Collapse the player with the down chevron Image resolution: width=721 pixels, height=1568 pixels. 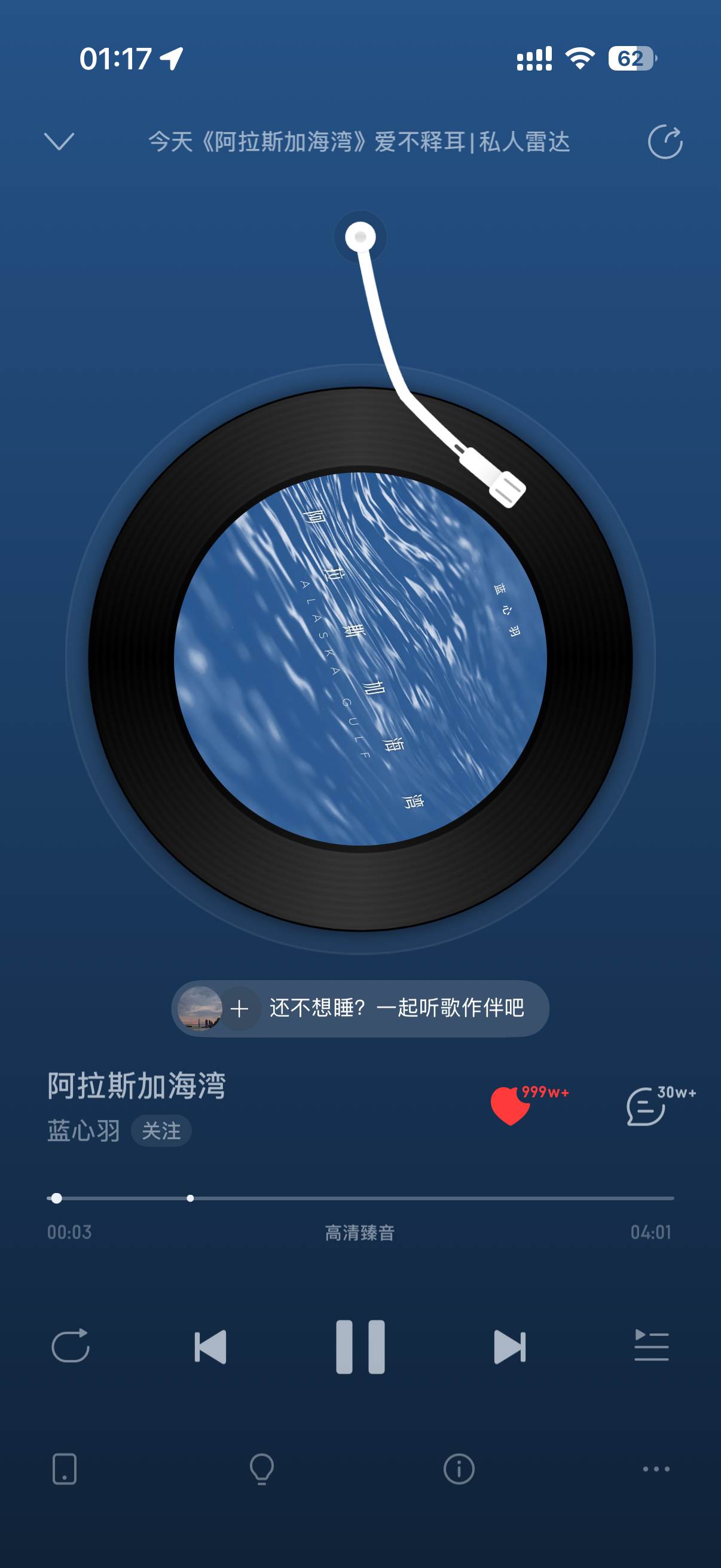pos(59,141)
